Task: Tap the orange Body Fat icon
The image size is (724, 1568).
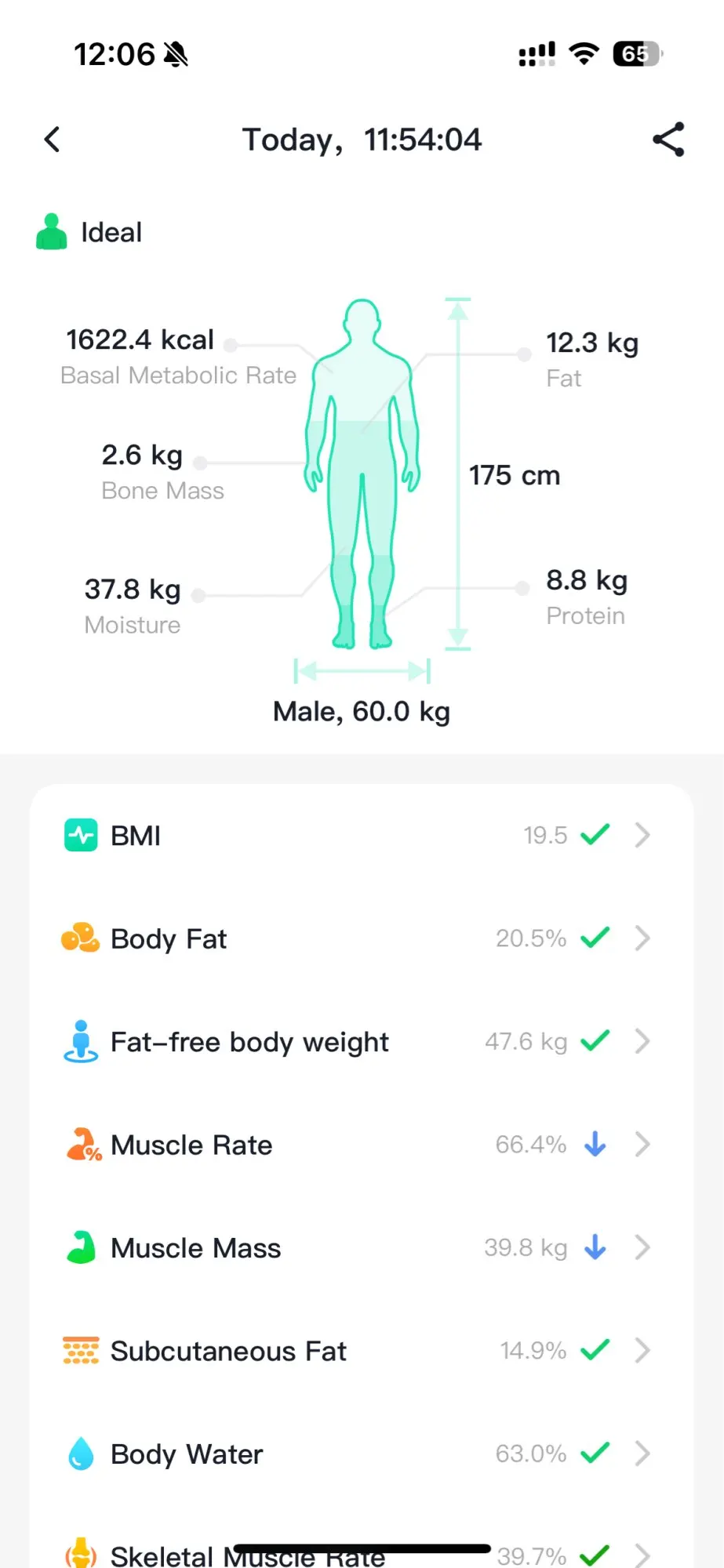Action: click(78, 938)
